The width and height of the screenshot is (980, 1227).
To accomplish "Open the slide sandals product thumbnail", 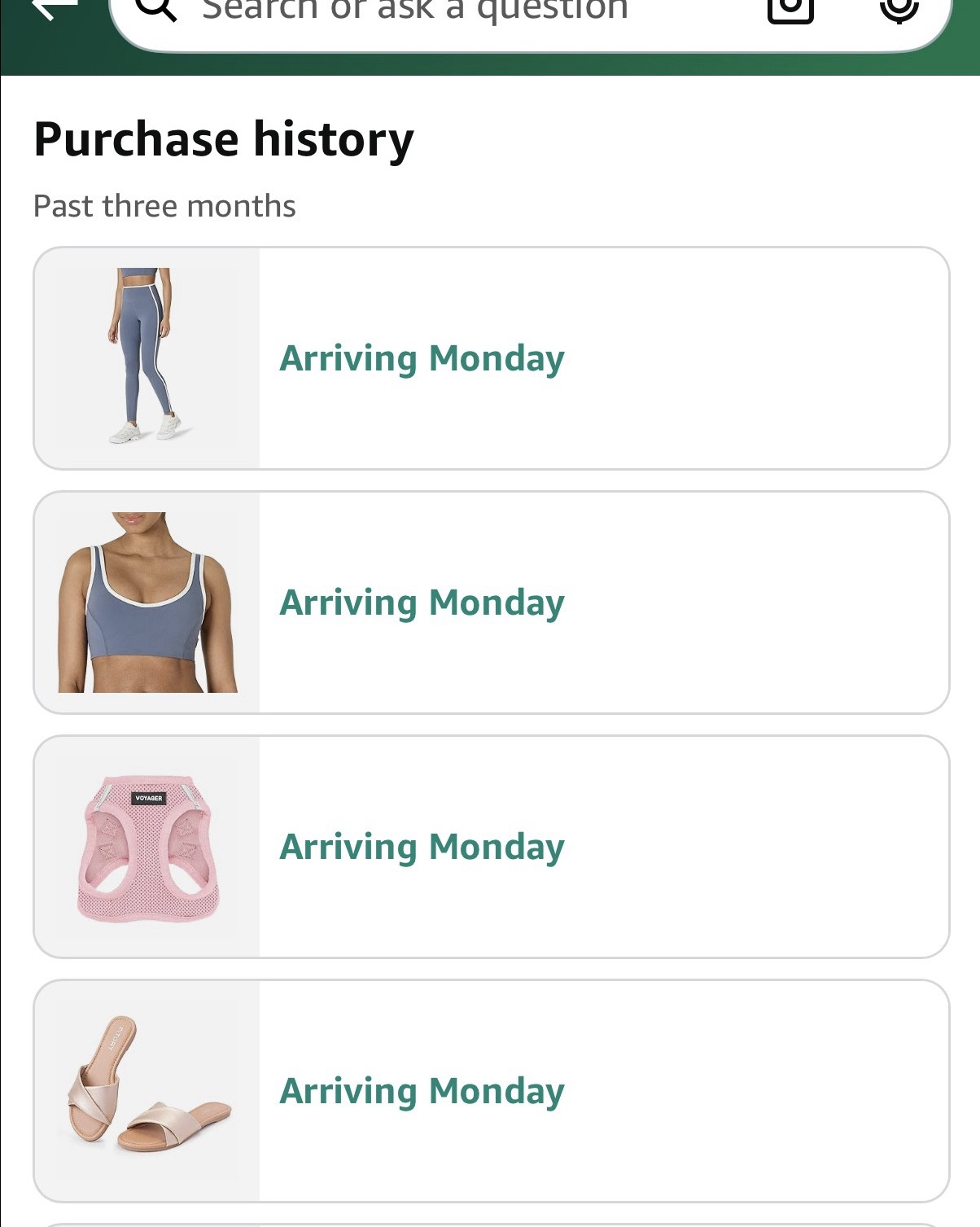I will pos(147,1089).
